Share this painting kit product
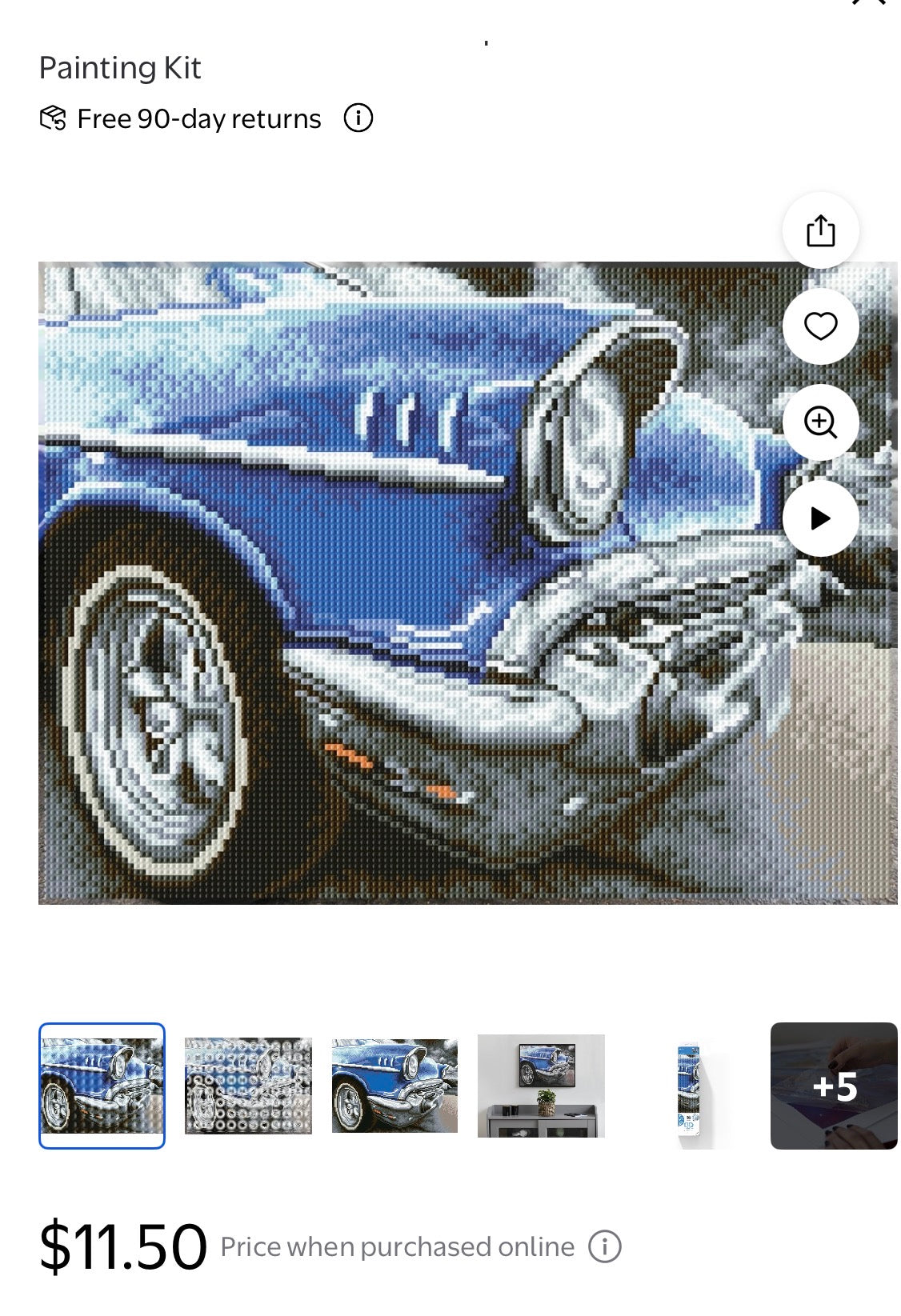Image resolution: width=901 pixels, height=1316 pixels. [x=820, y=231]
